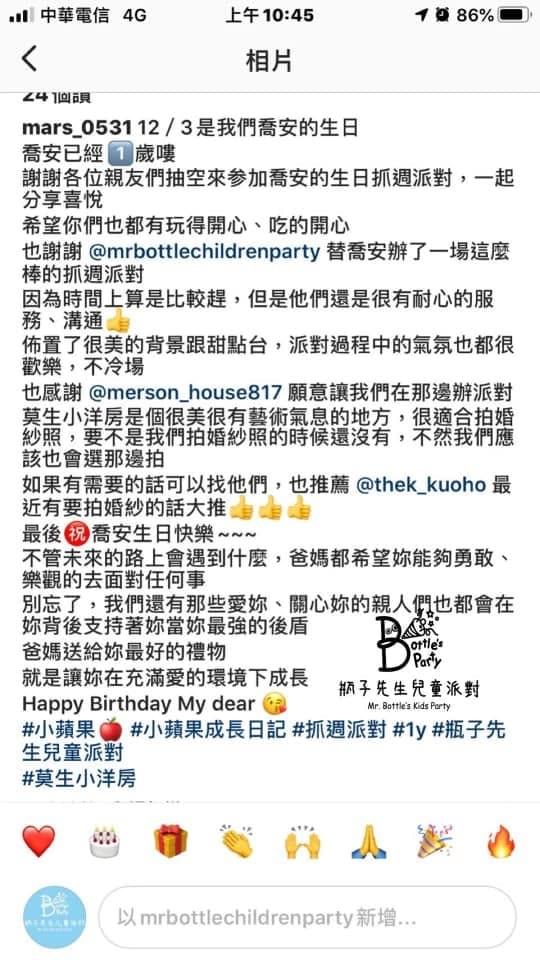Insert the gift box emoji
This screenshot has width=540, height=960.
(x=171, y=841)
